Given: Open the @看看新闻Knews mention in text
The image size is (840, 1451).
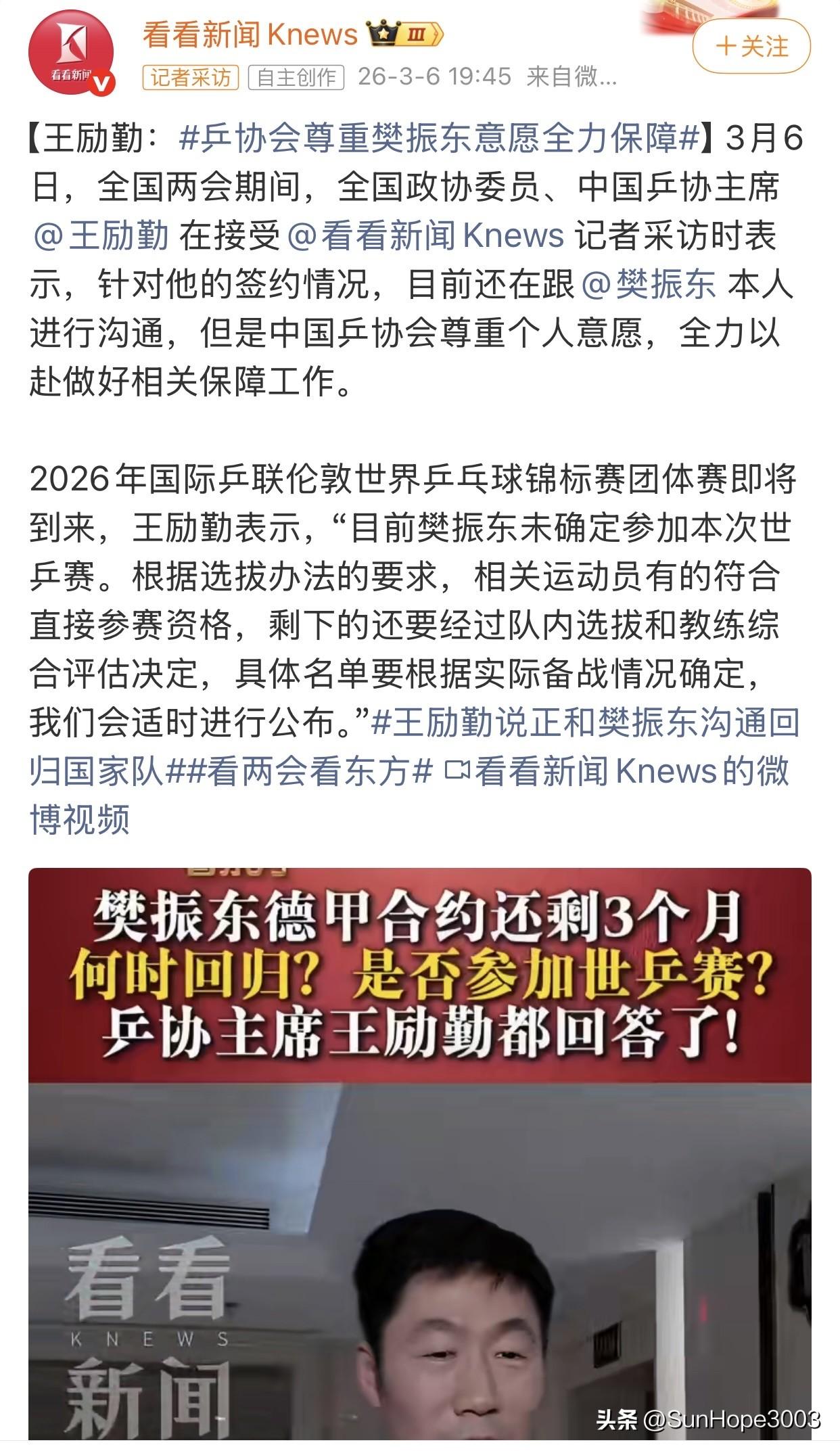Looking at the screenshot, I should [x=426, y=235].
